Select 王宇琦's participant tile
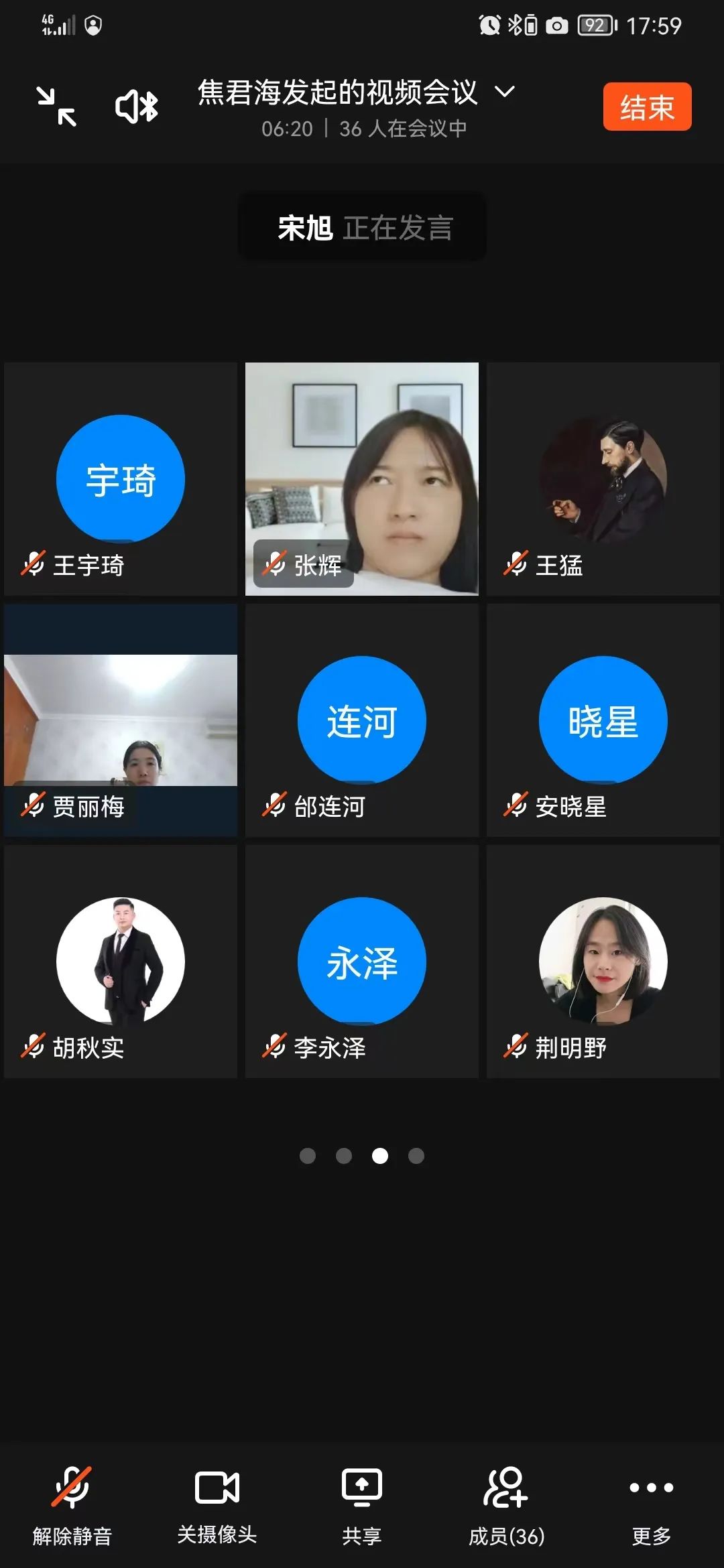Screen dimensions: 724x1568 tap(121, 479)
